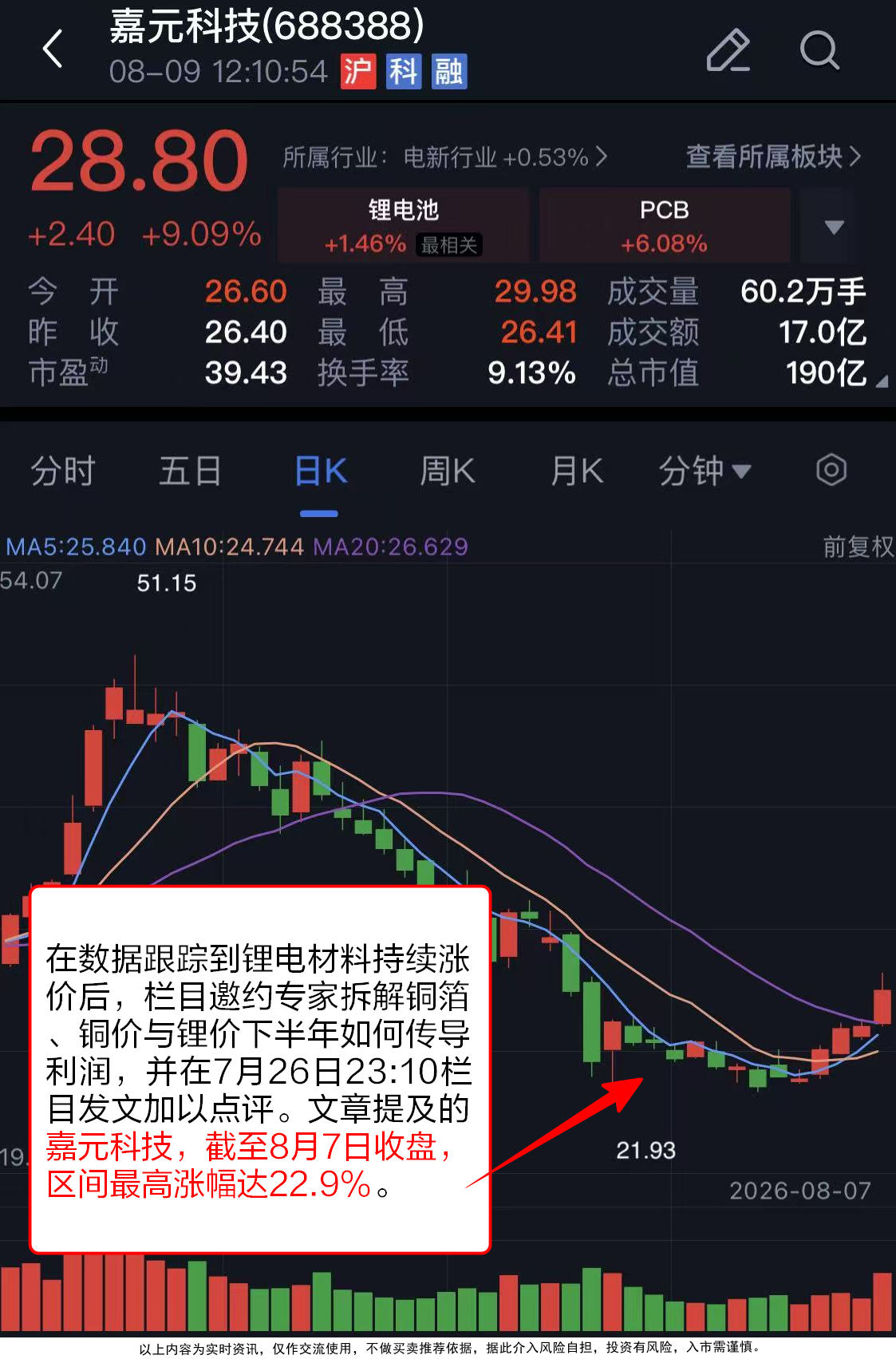Switch to the 周K chart tab
896x1359 pixels.
(x=447, y=471)
